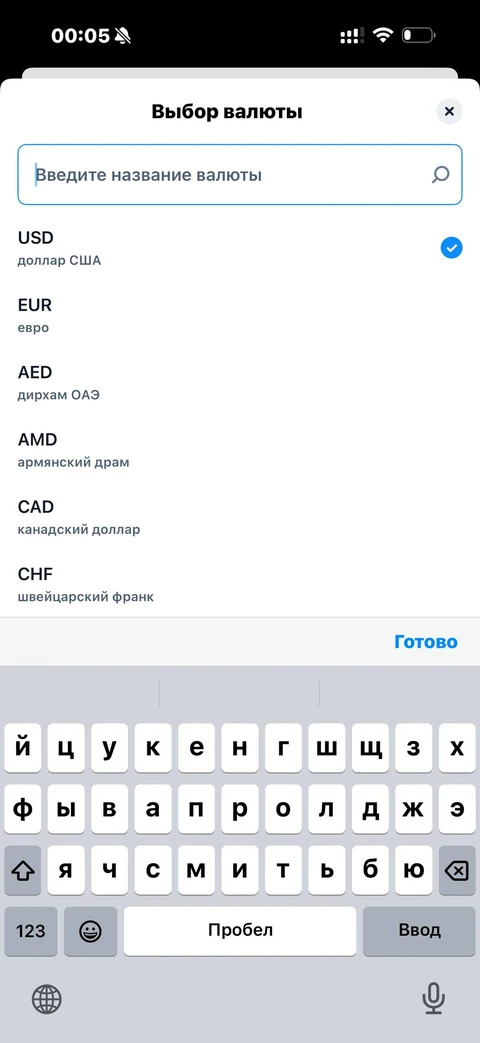Start dictation with the microphone
This screenshot has height=1043, width=480.
pos(433,998)
